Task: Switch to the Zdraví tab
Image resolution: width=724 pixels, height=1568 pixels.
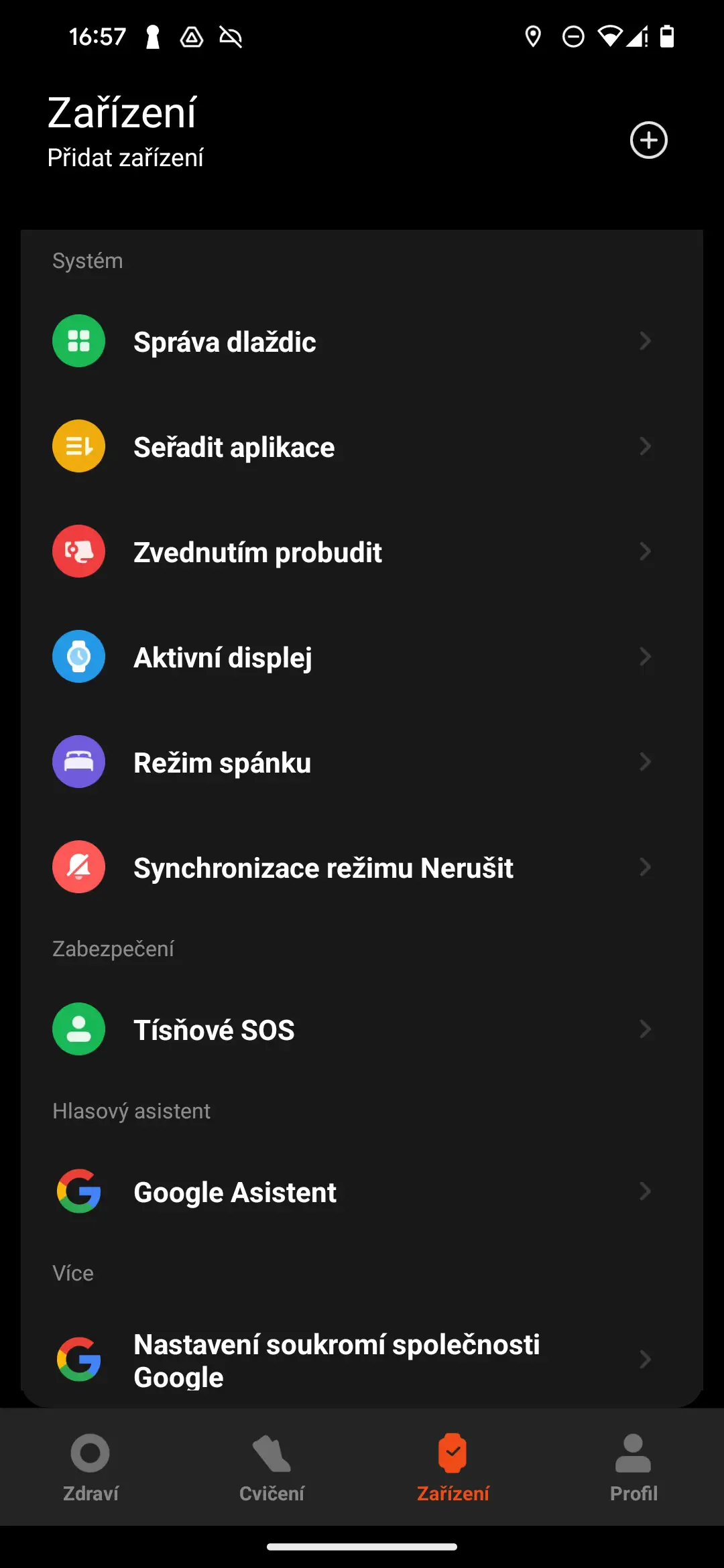Action: tap(90, 1467)
